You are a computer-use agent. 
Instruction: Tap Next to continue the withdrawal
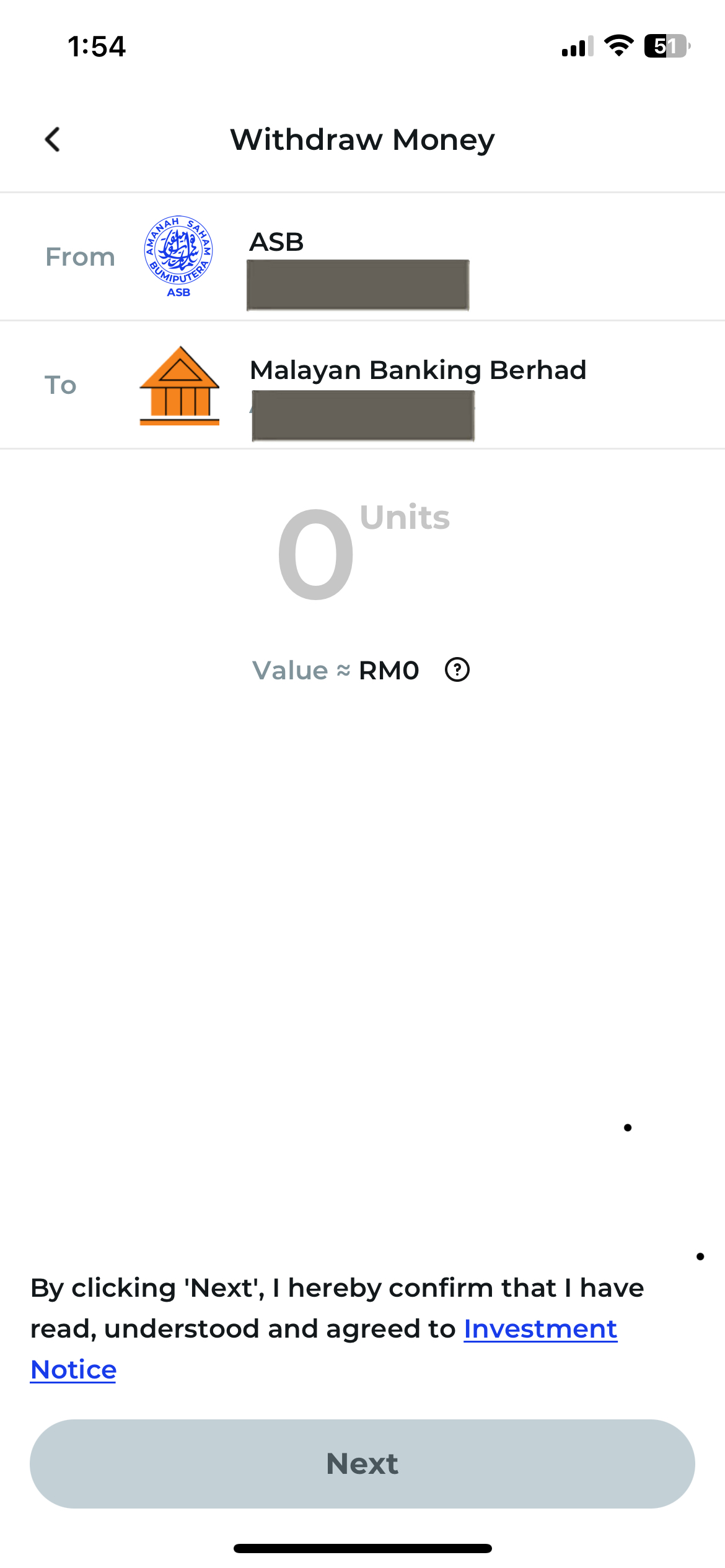coord(362,1464)
